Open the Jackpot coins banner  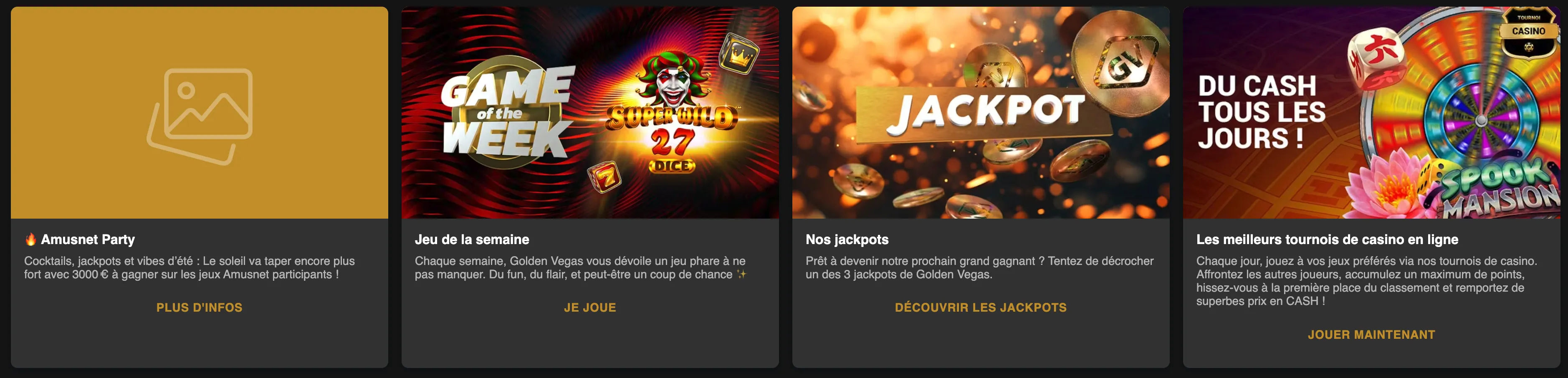(x=980, y=113)
